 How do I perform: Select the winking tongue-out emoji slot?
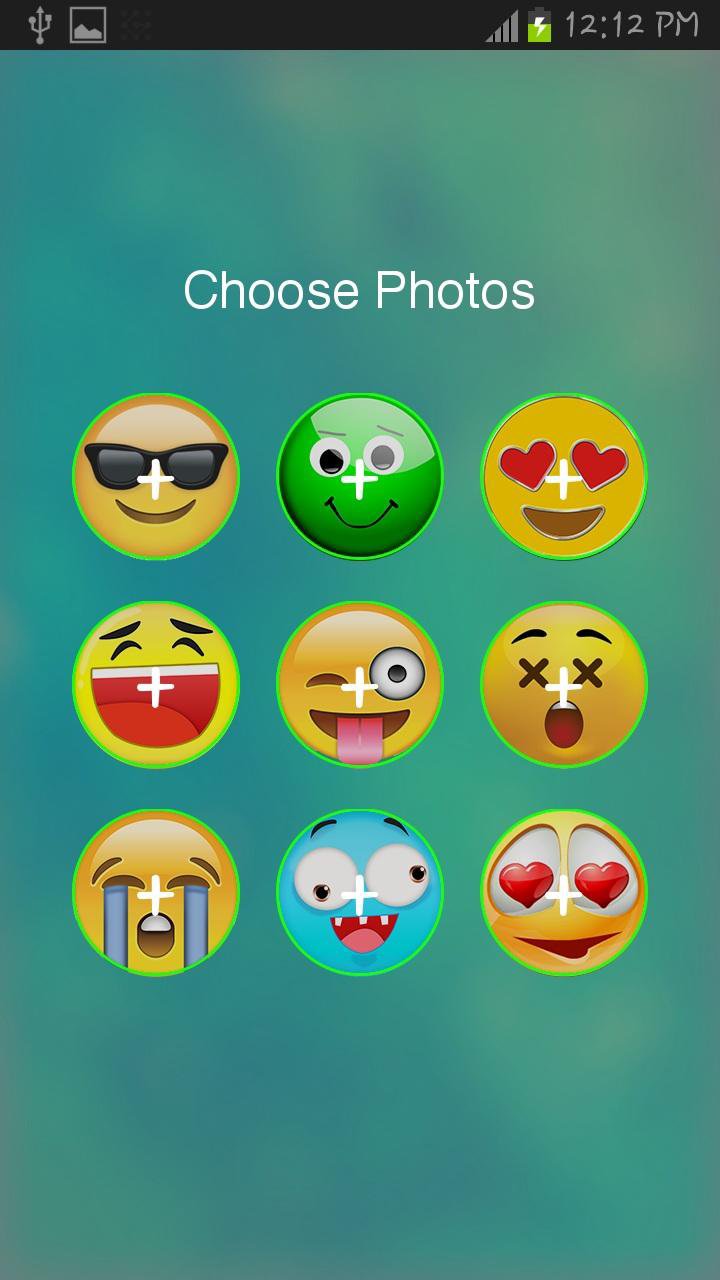[360, 684]
